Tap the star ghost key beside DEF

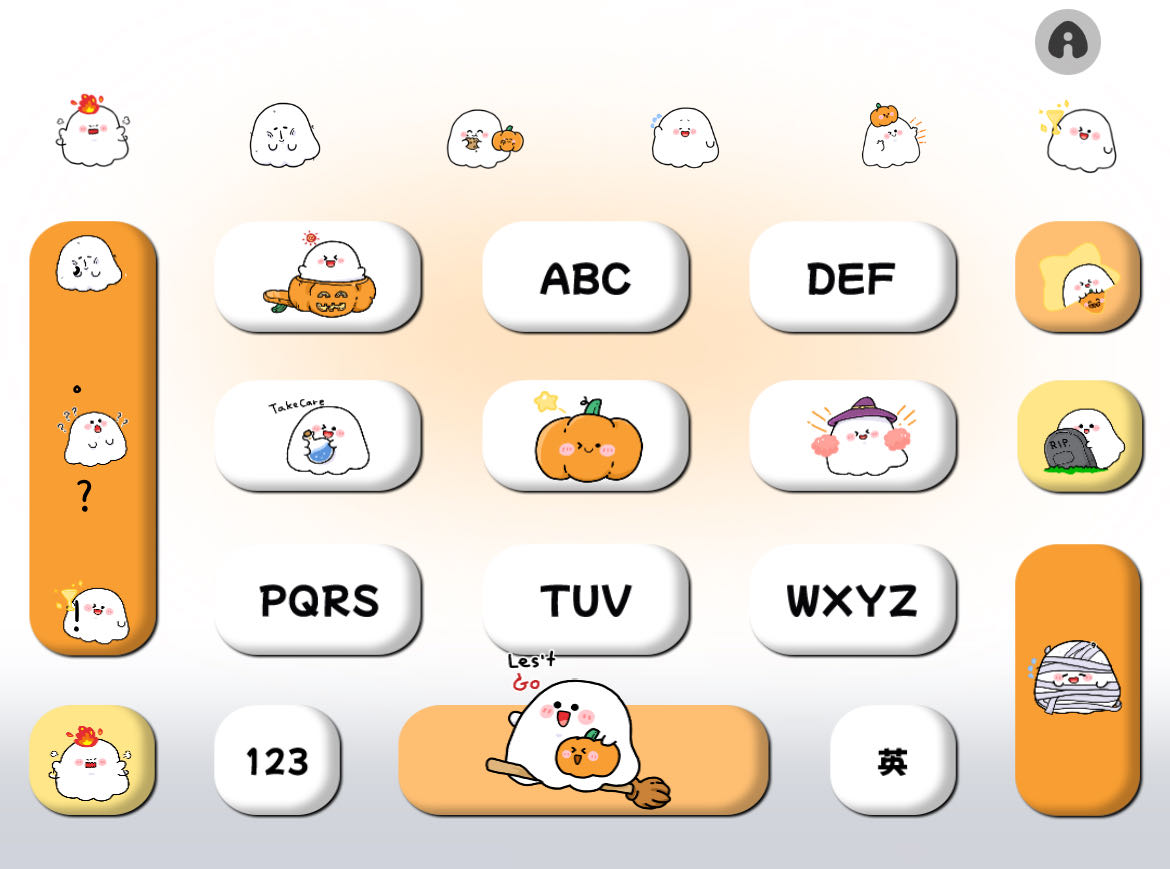(x=1077, y=277)
